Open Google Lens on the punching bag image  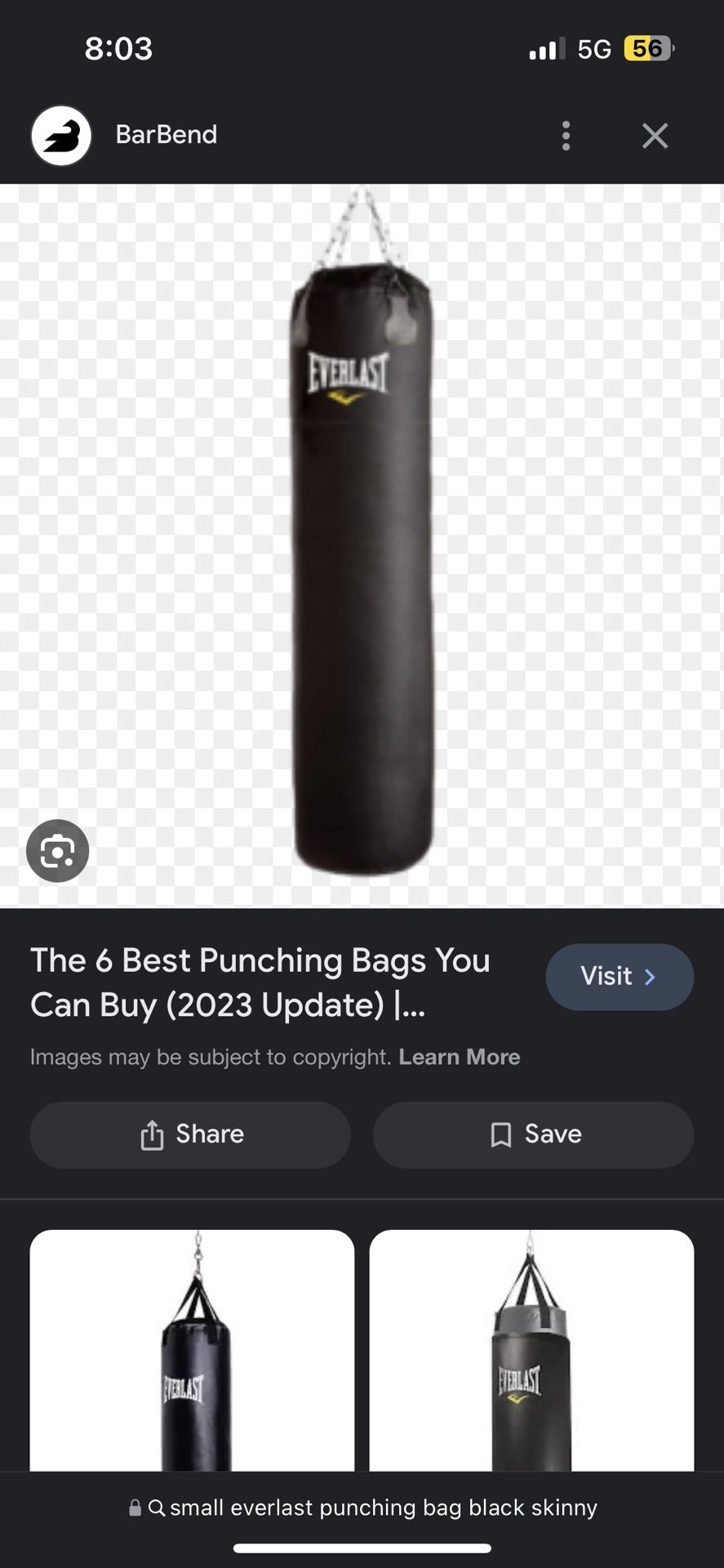(57, 850)
